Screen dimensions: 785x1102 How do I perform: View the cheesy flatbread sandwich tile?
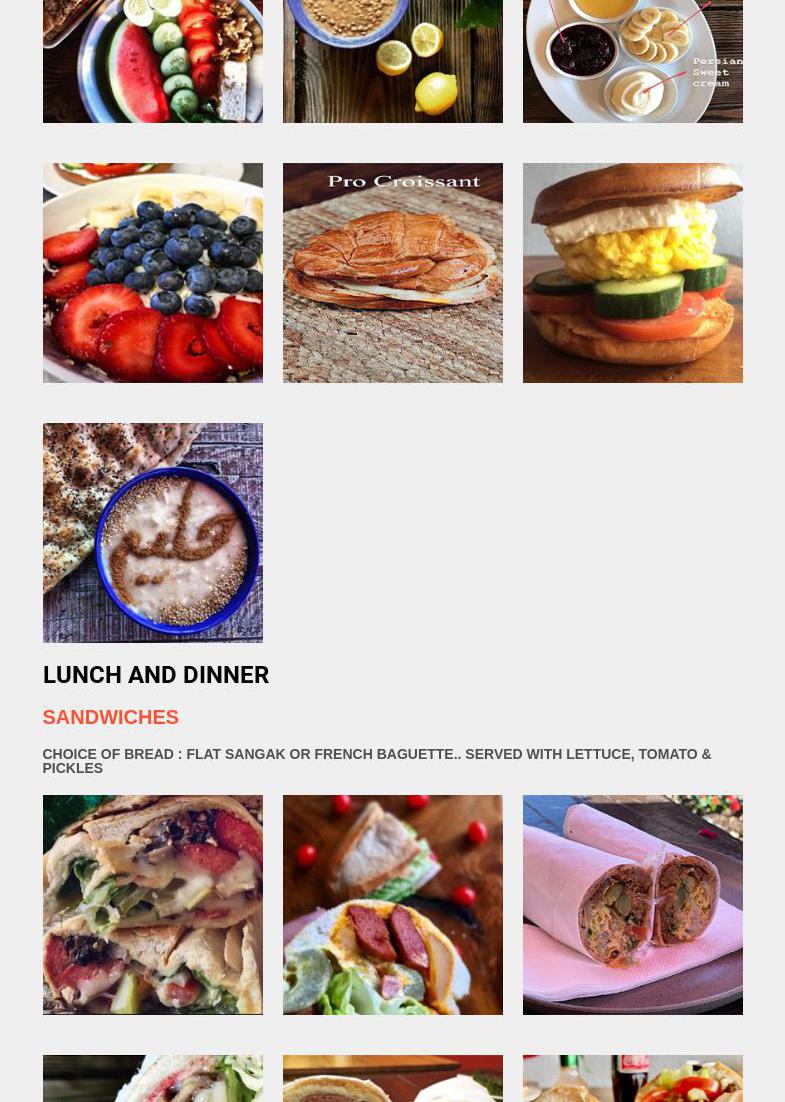click(152, 904)
